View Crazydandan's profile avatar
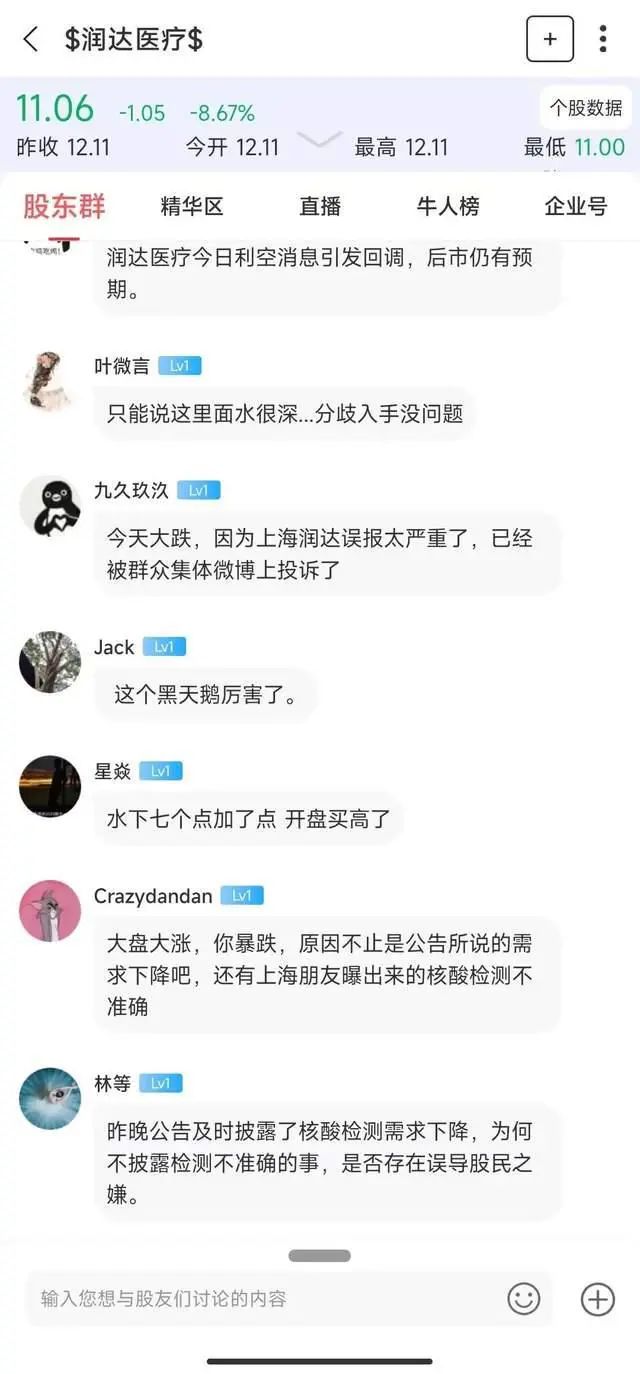The width and height of the screenshot is (640, 1374). click(x=50, y=910)
